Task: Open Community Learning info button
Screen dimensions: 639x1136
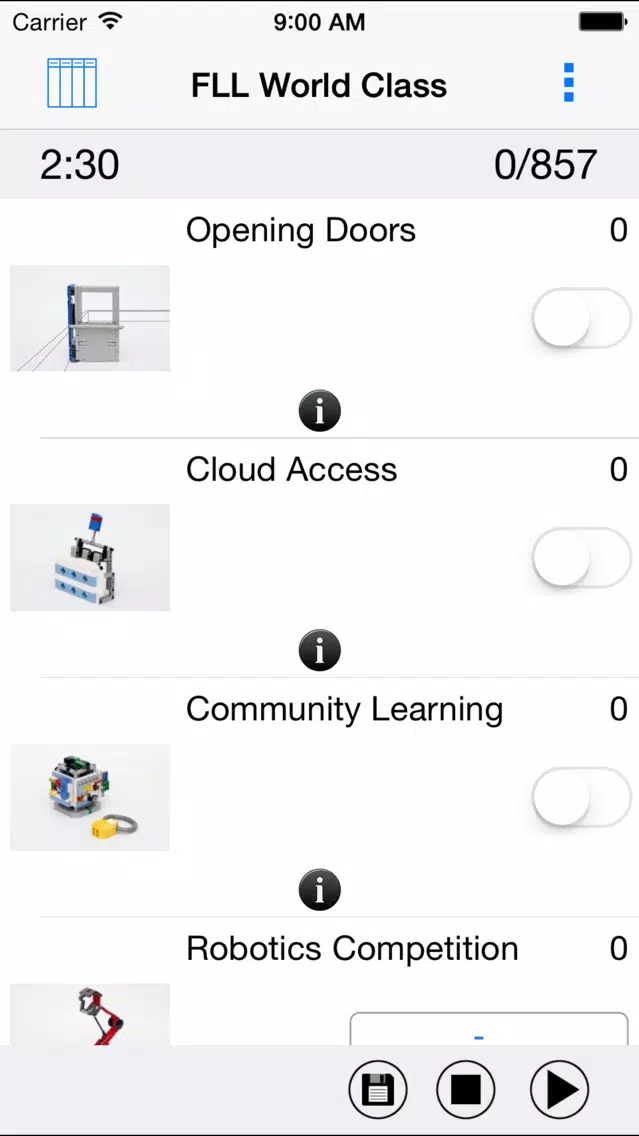Action: coord(320,889)
